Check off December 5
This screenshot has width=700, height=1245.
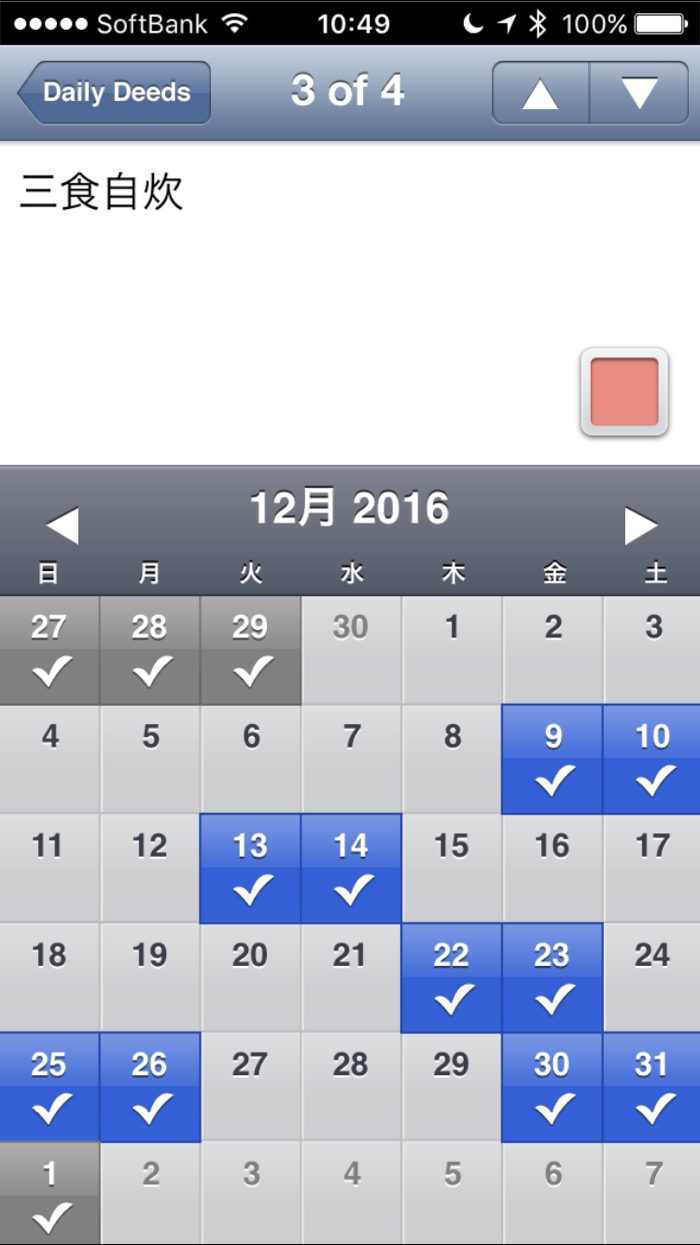click(x=150, y=759)
